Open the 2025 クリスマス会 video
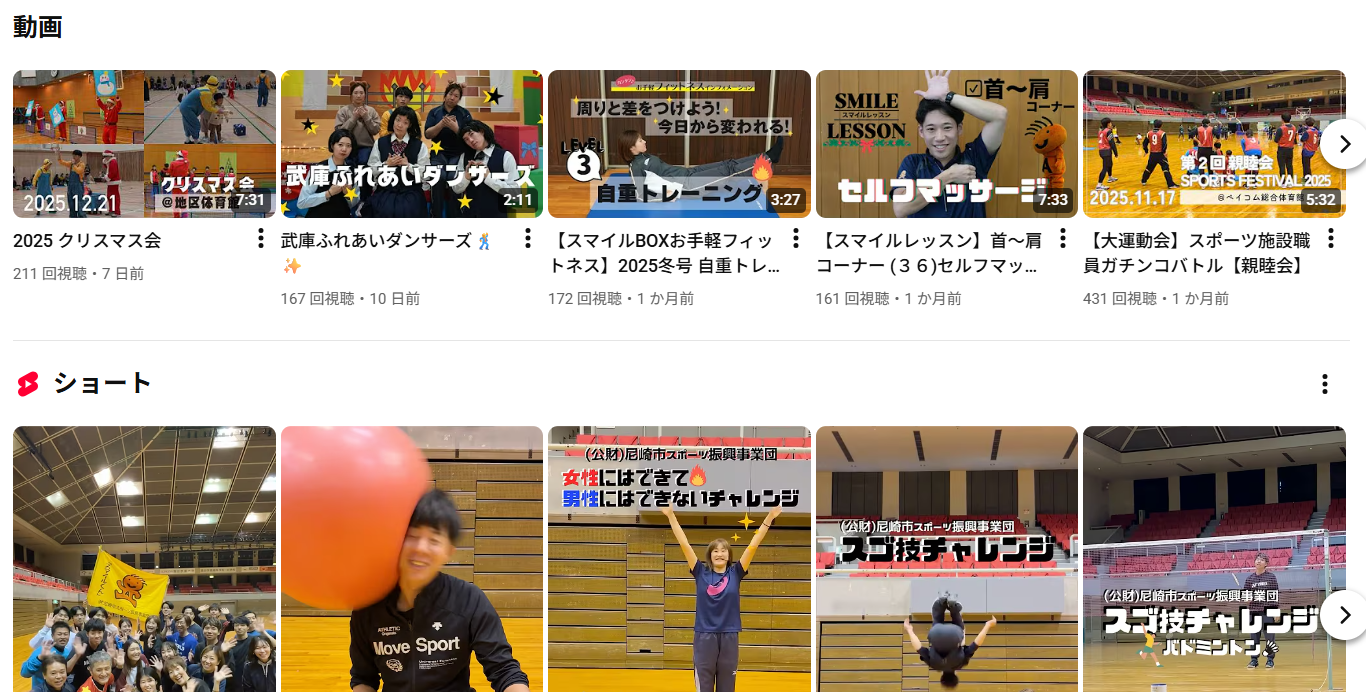This screenshot has height=692, width=1366. pos(144,144)
